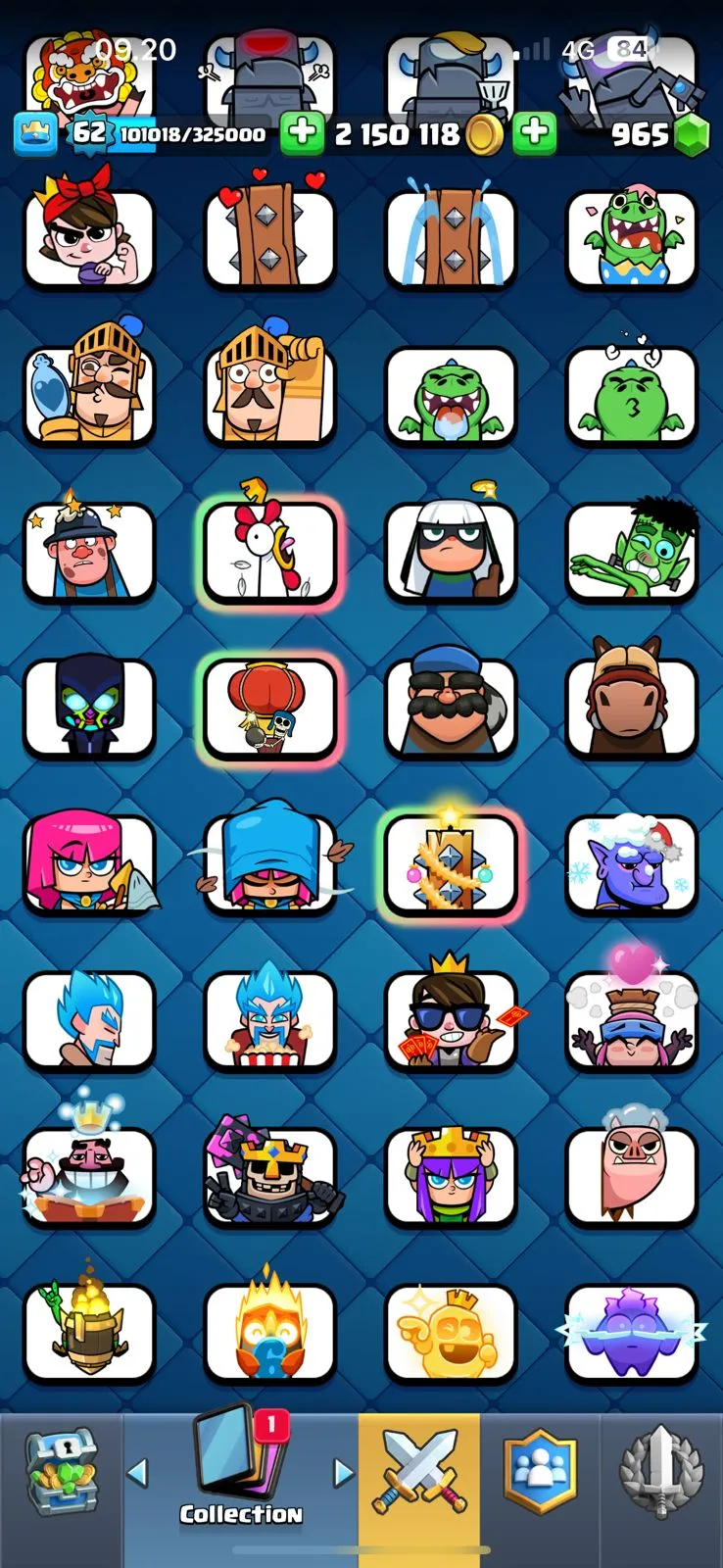Select the crying log emote
Image resolution: width=723 pixels, height=1568 pixels.
click(451, 240)
